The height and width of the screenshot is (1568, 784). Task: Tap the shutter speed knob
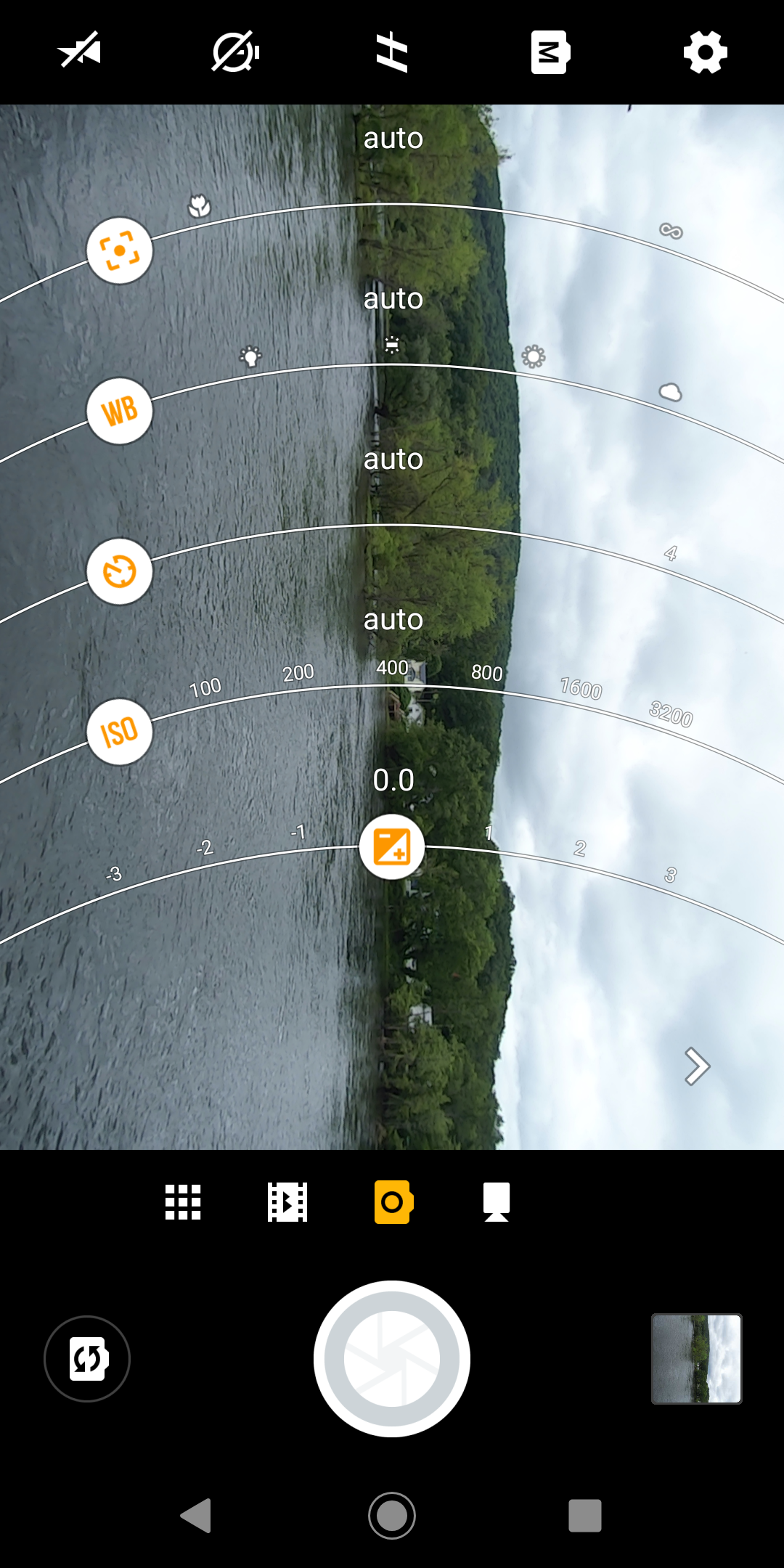[x=120, y=571]
